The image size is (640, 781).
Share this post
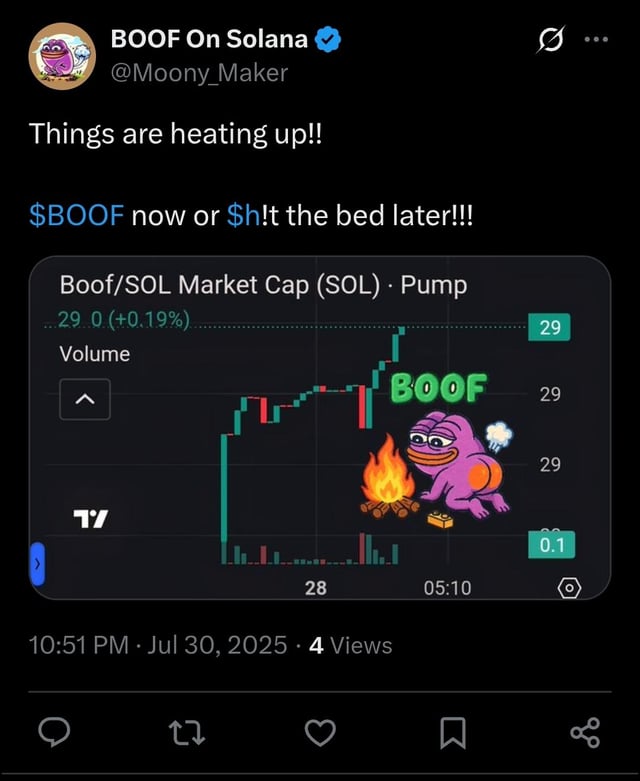coord(585,733)
